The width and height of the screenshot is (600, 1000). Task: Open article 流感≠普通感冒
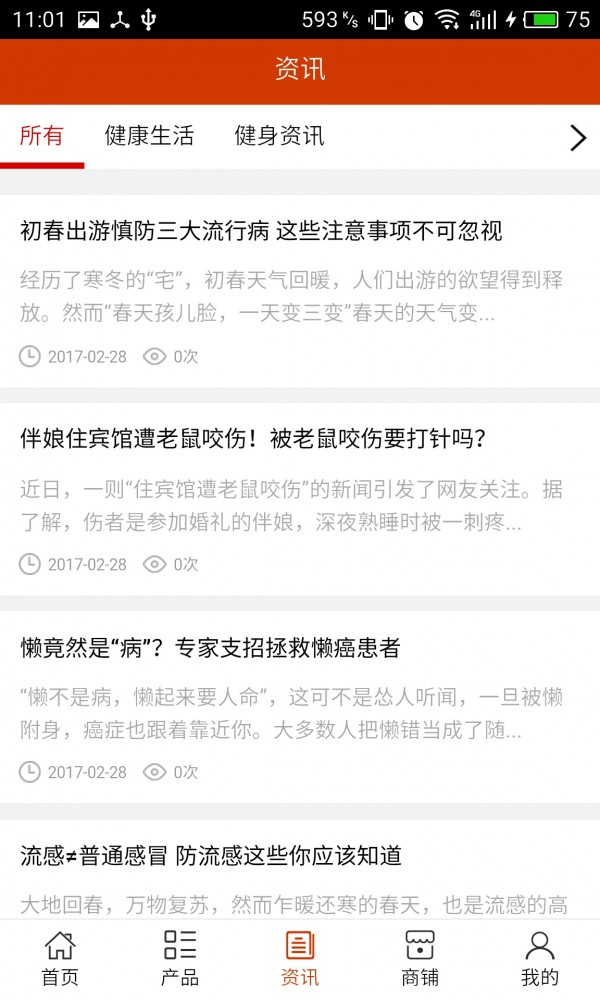[211, 855]
